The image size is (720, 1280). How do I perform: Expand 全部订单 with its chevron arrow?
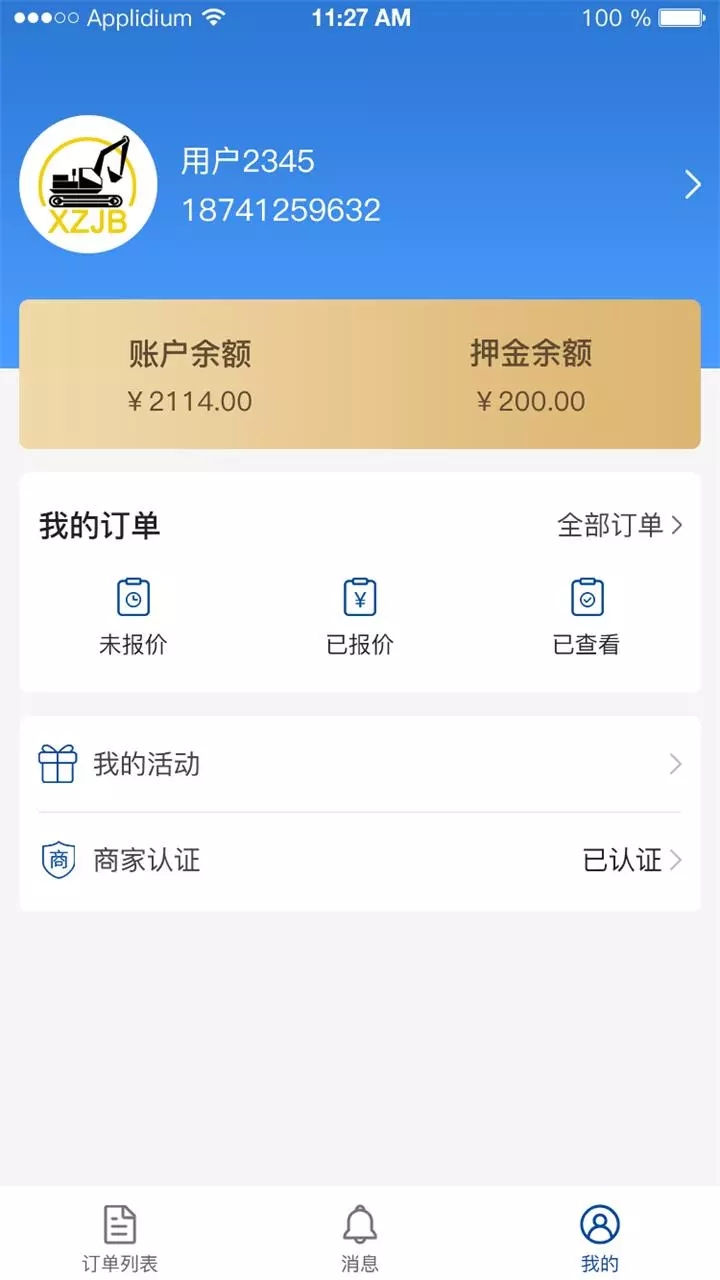(677, 524)
